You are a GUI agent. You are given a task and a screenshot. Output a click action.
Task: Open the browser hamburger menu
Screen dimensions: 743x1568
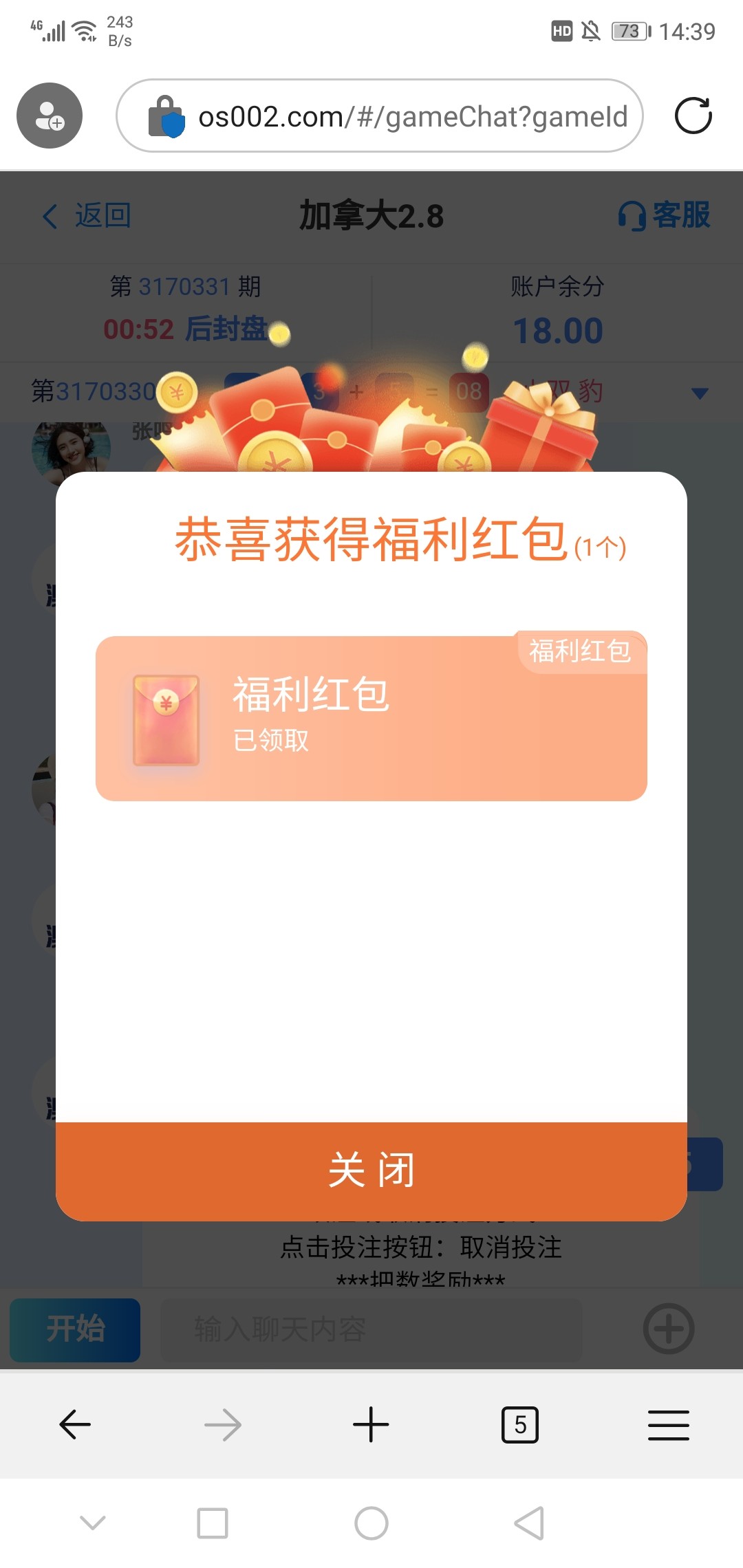tap(668, 1424)
